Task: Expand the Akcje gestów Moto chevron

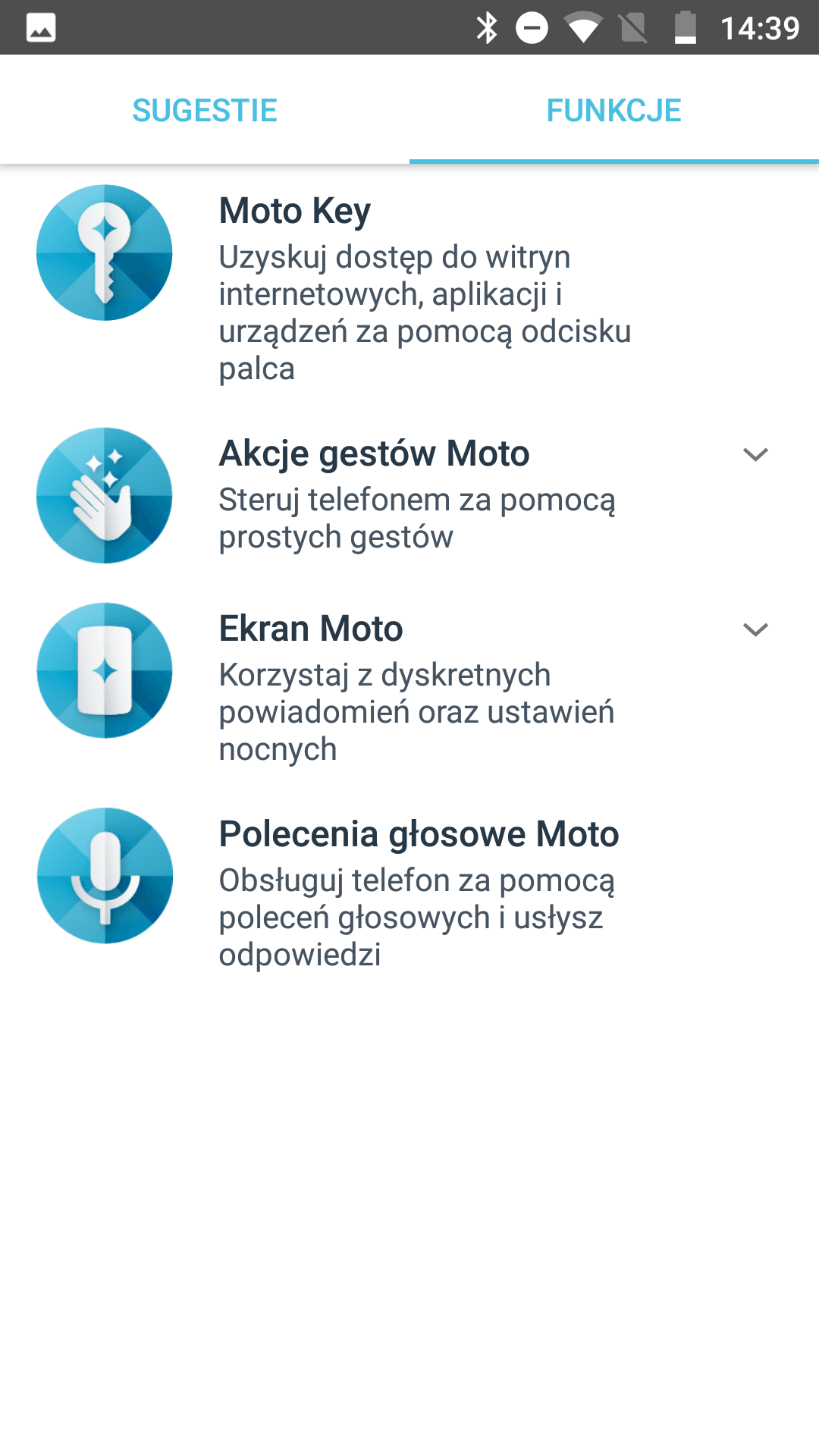Action: pyautogui.click(x=755, y=454)
